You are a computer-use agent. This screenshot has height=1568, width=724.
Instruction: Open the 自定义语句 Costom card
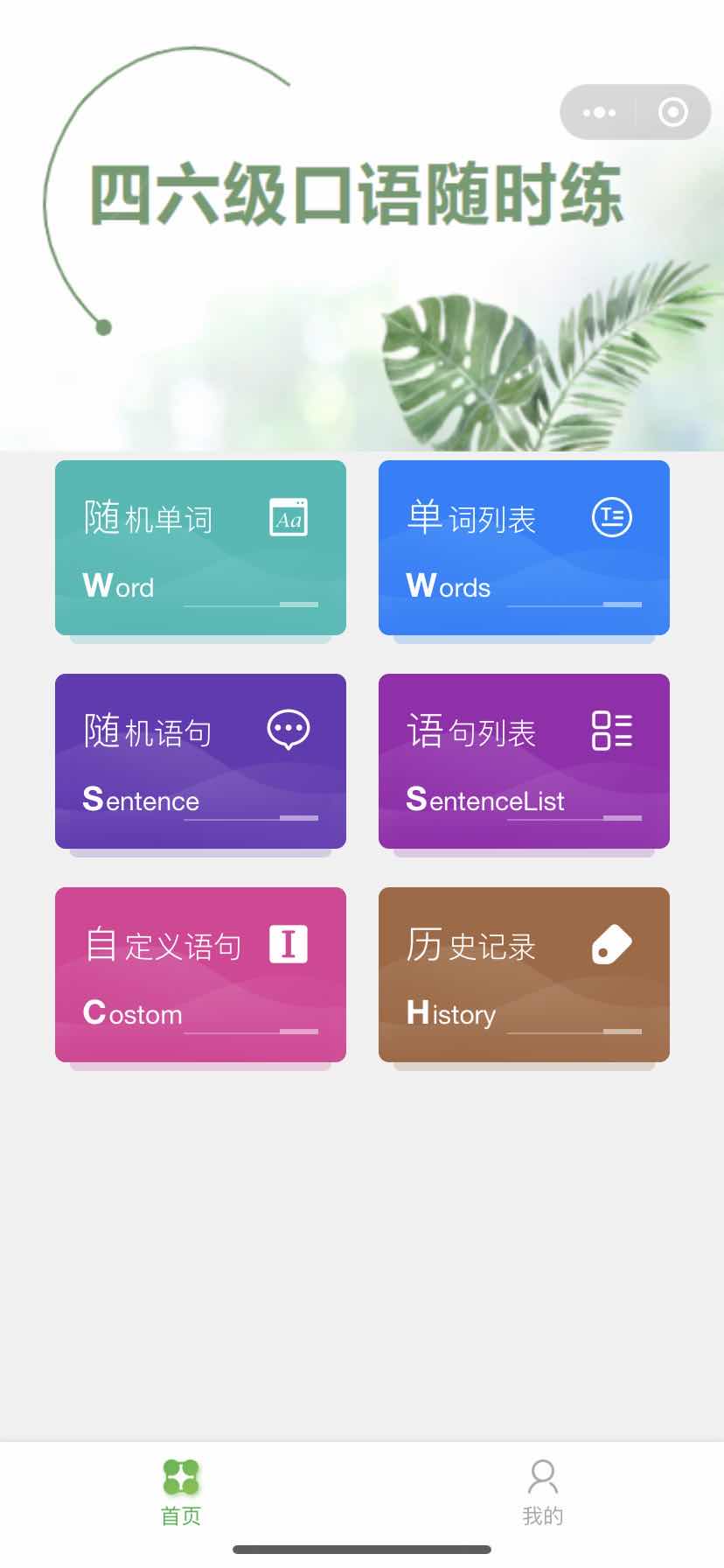pos(200,975)
